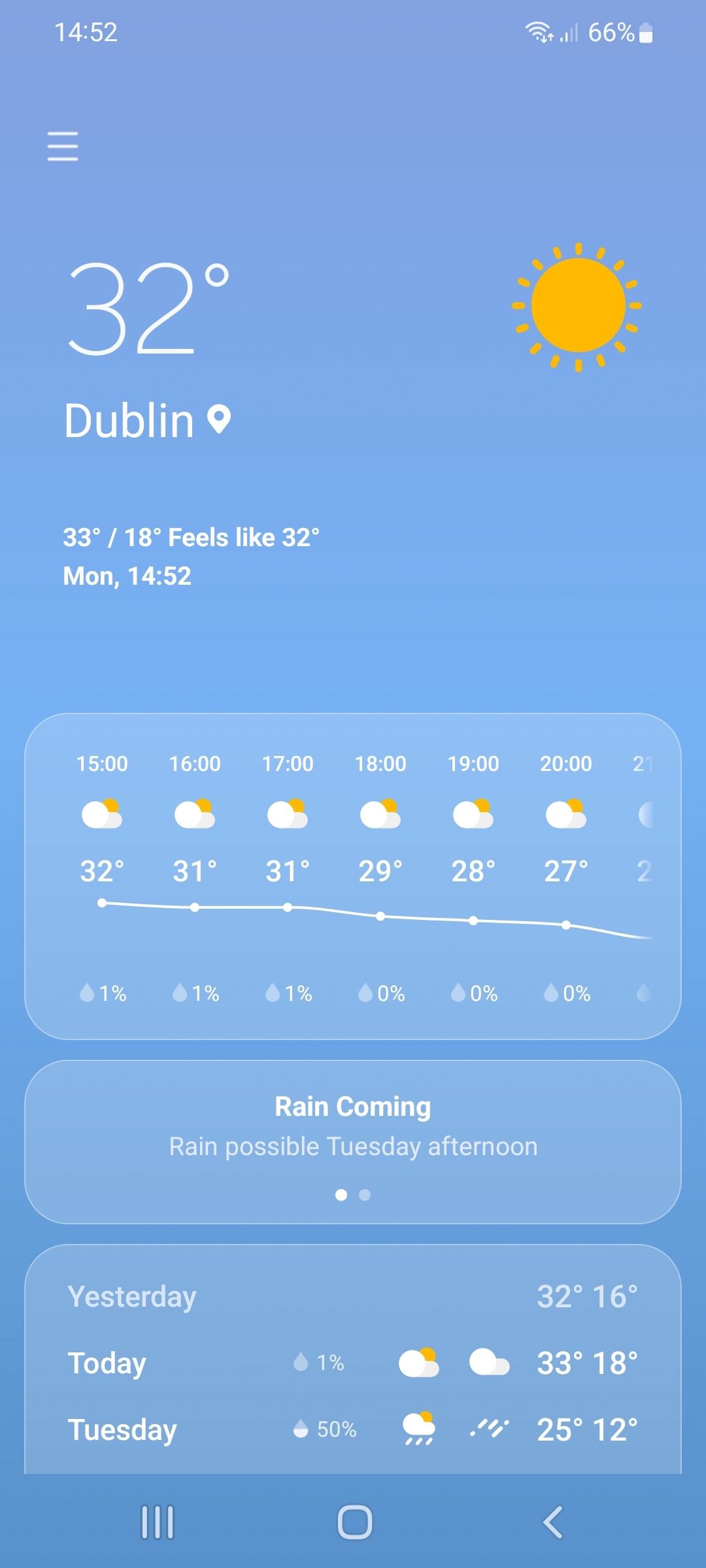Go to the second insight page dot
Image resolution: width=706 pixels, height=1568 pixels.
(365, 1194)
